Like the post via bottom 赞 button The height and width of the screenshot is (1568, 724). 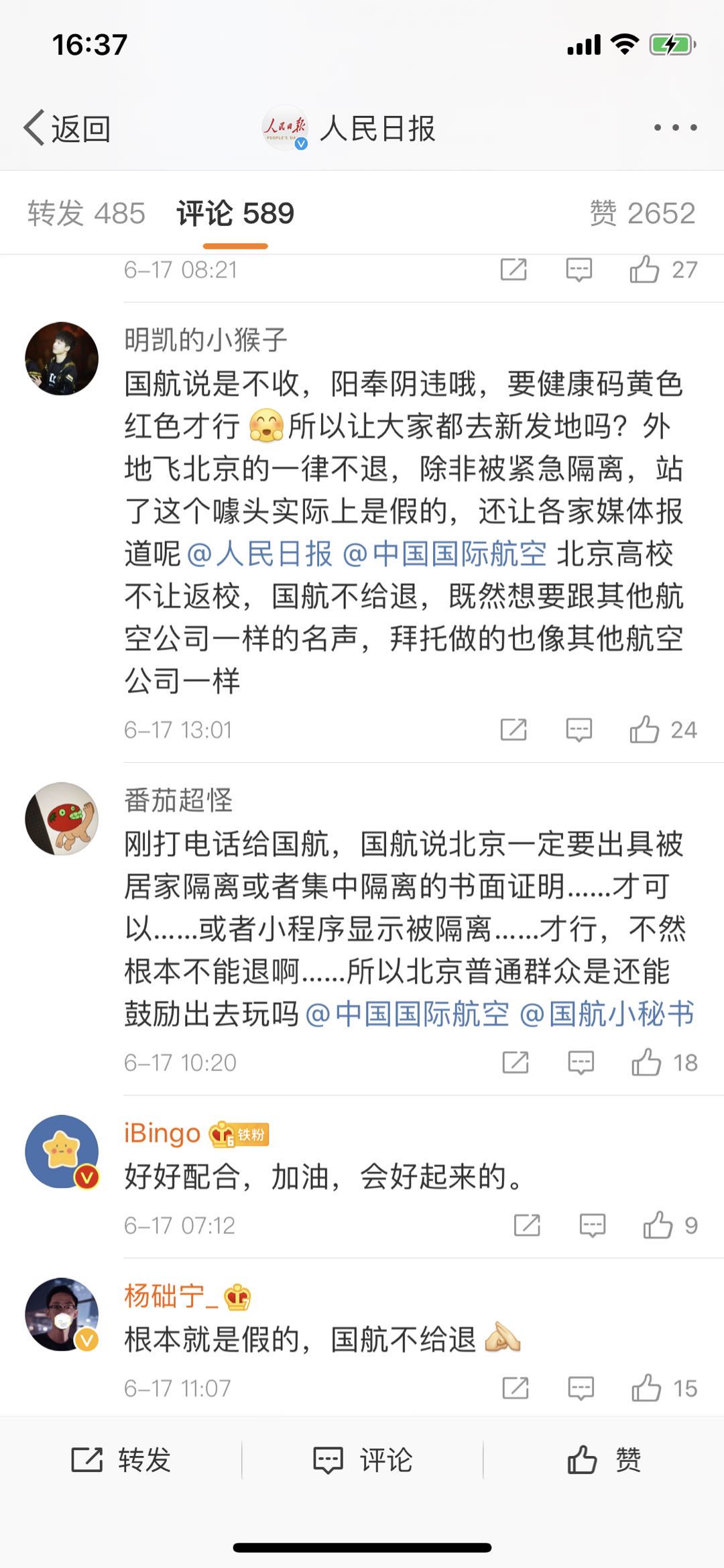[603, 1459]
